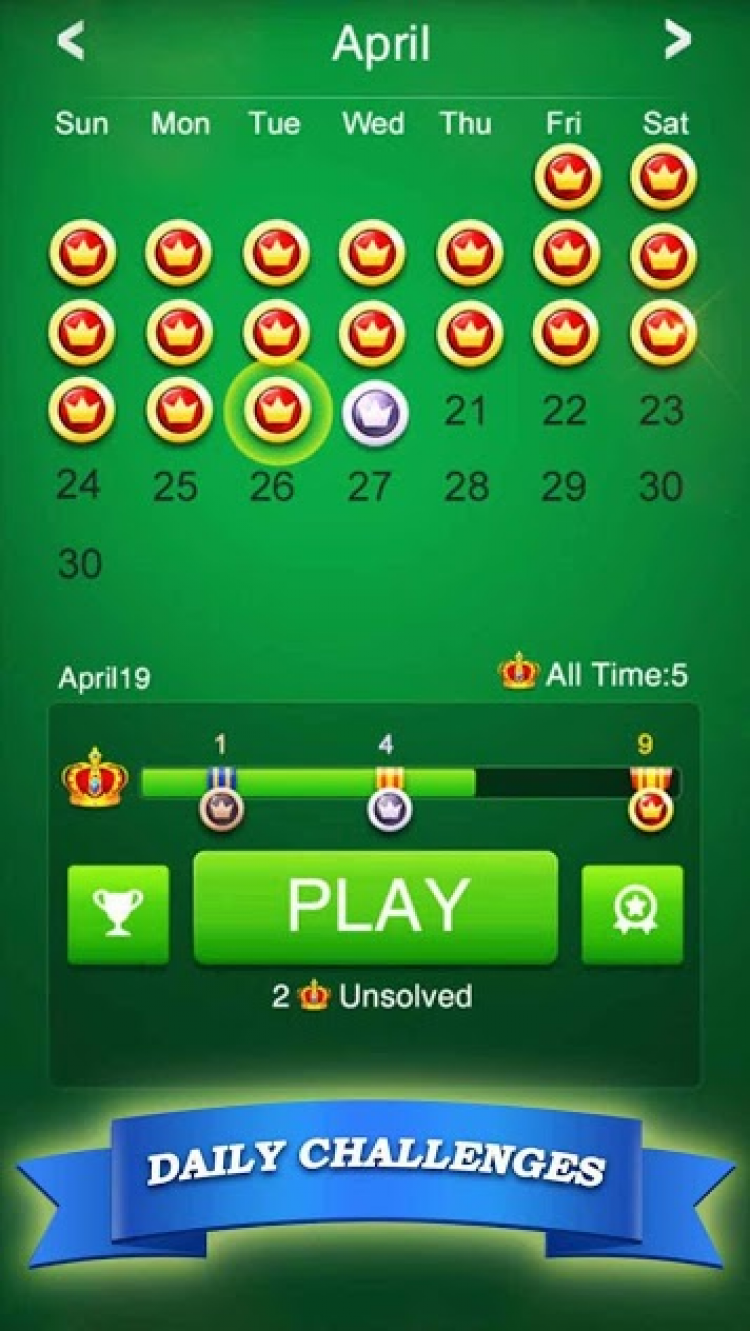Choose day 27 in the calendar

coord(369,487)
